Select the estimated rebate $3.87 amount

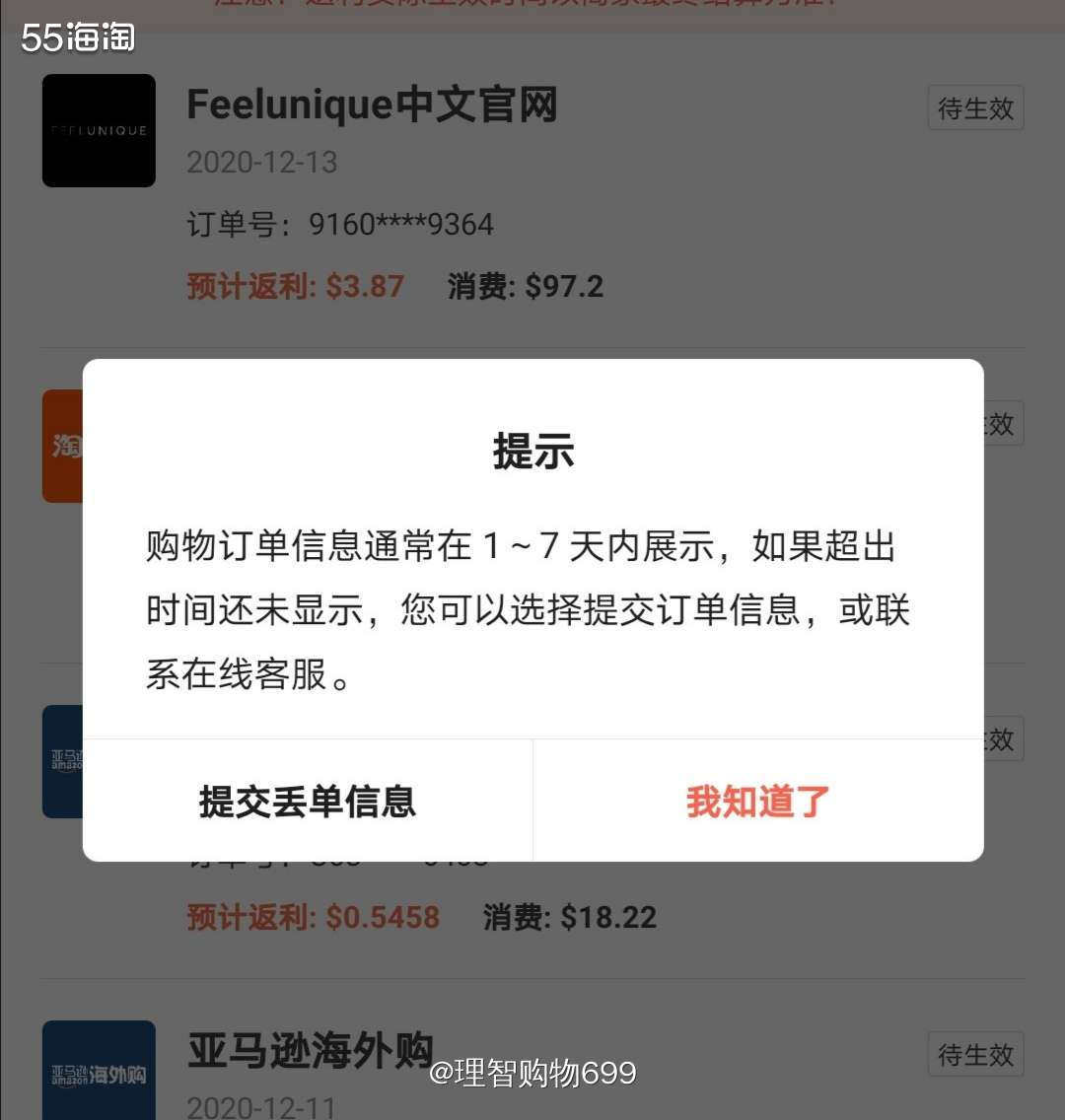[x=293, y=286]
